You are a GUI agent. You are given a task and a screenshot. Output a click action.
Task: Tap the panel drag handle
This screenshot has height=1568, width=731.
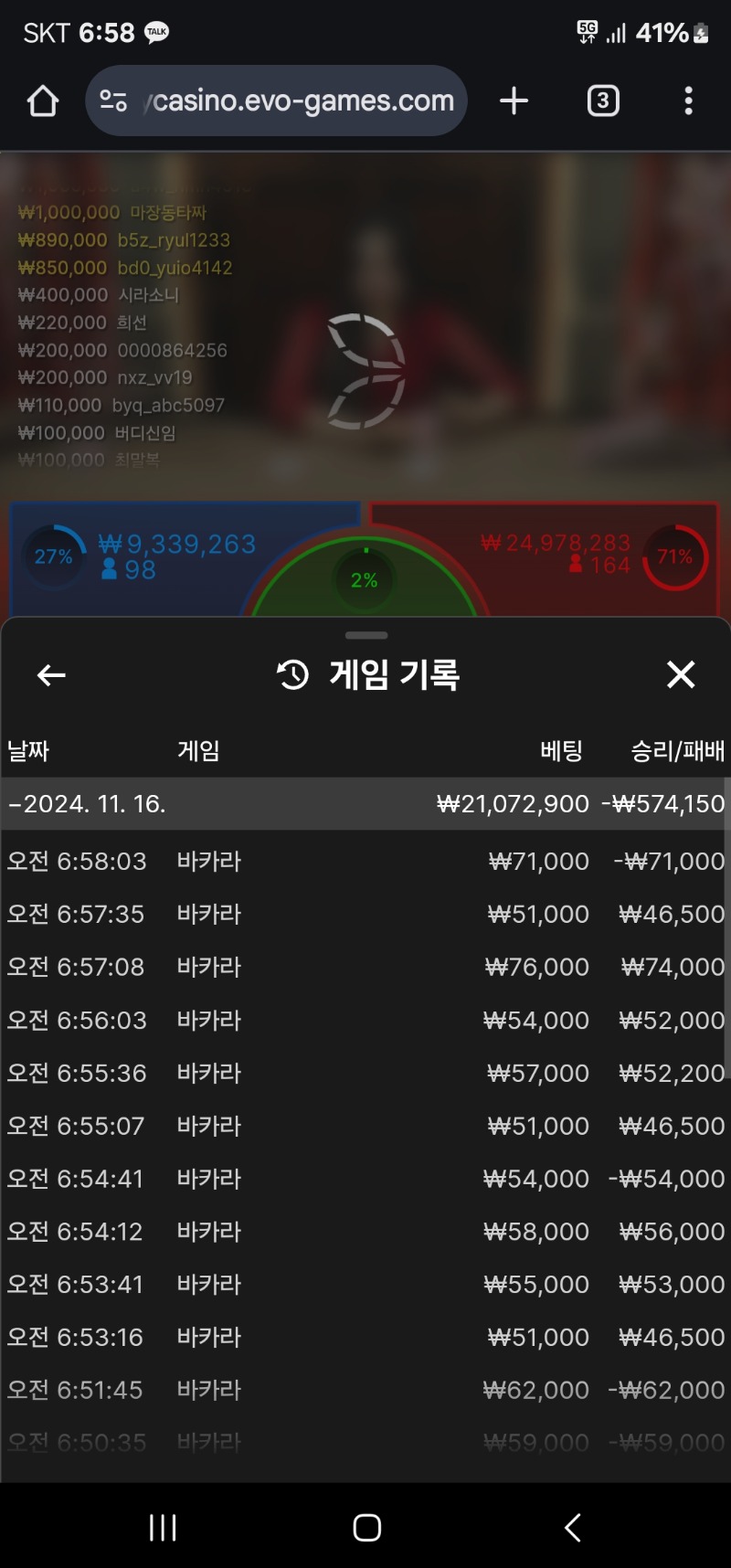tap(366, 635)
